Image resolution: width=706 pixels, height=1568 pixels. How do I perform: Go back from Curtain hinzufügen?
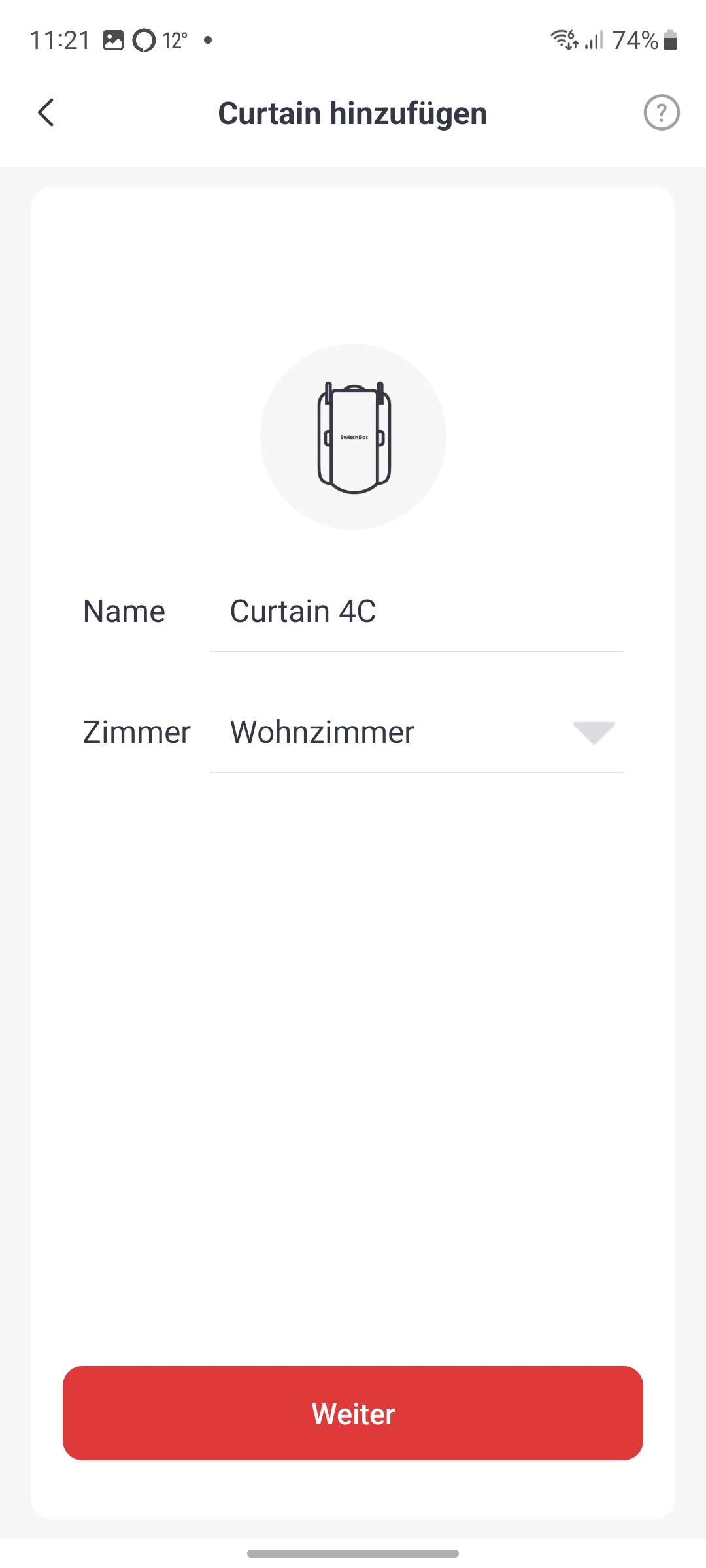click(46, 113)
